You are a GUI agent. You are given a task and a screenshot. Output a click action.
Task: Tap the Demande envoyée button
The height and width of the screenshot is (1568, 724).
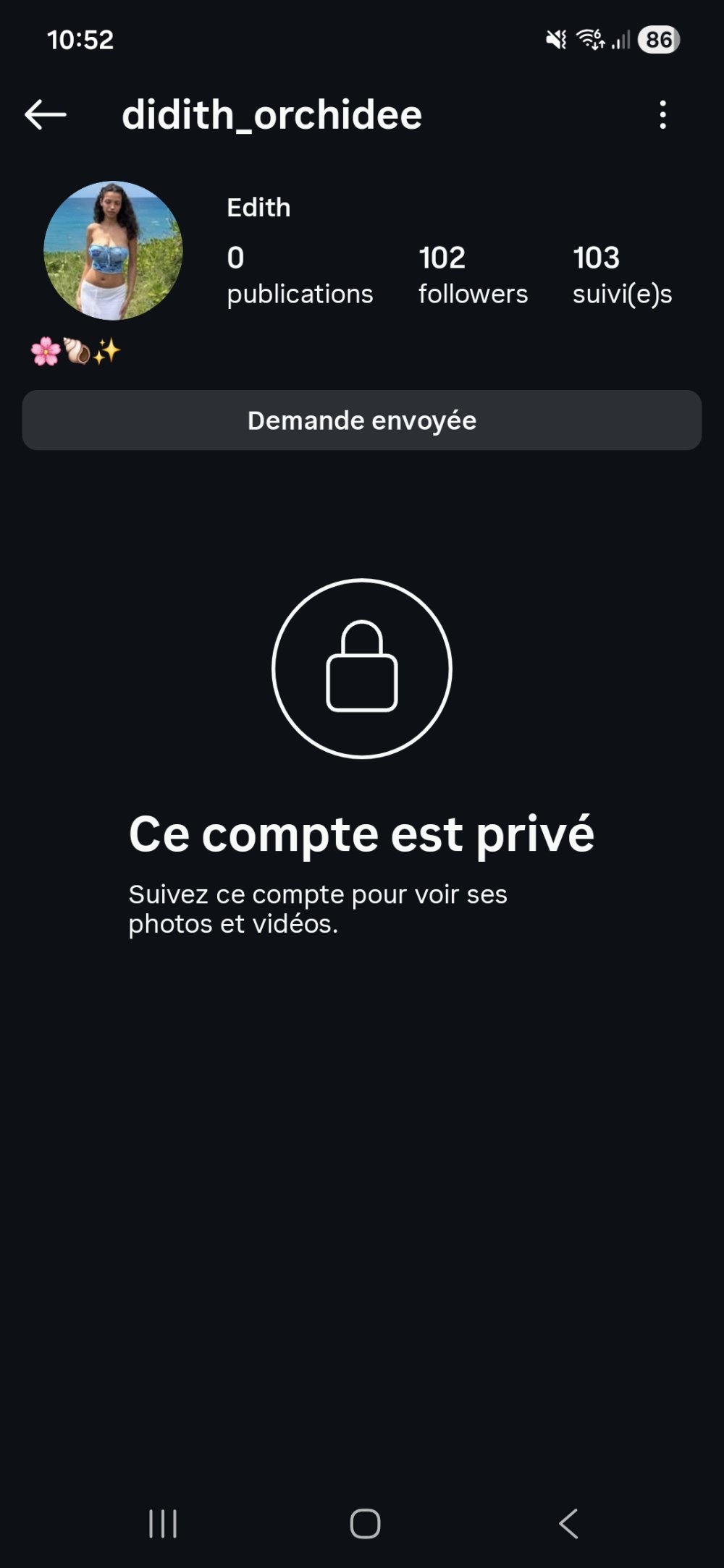click(x=362, y=420)
